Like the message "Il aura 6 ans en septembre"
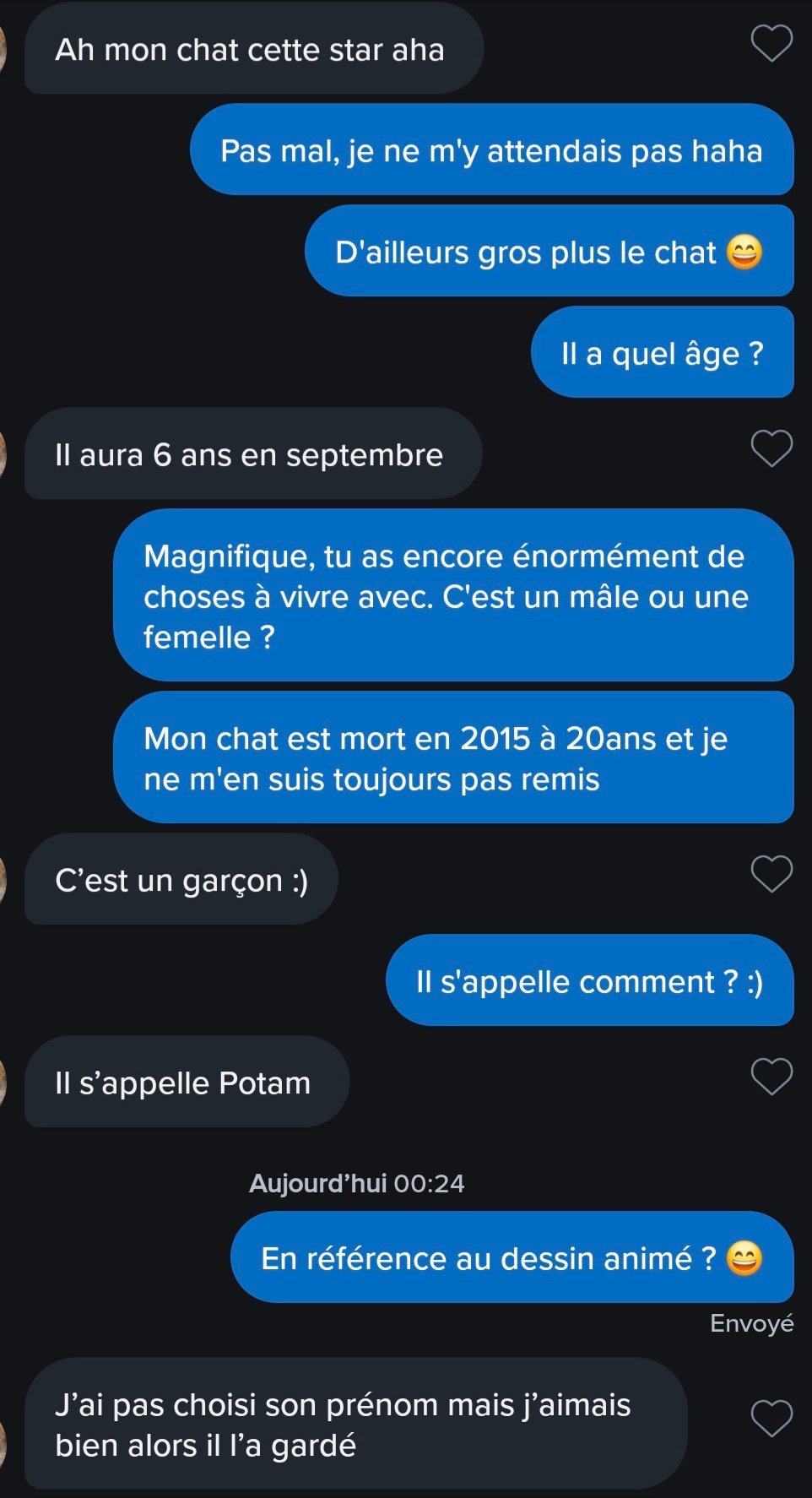Screen dimensions: 812x1498 (x=771, y=448)
